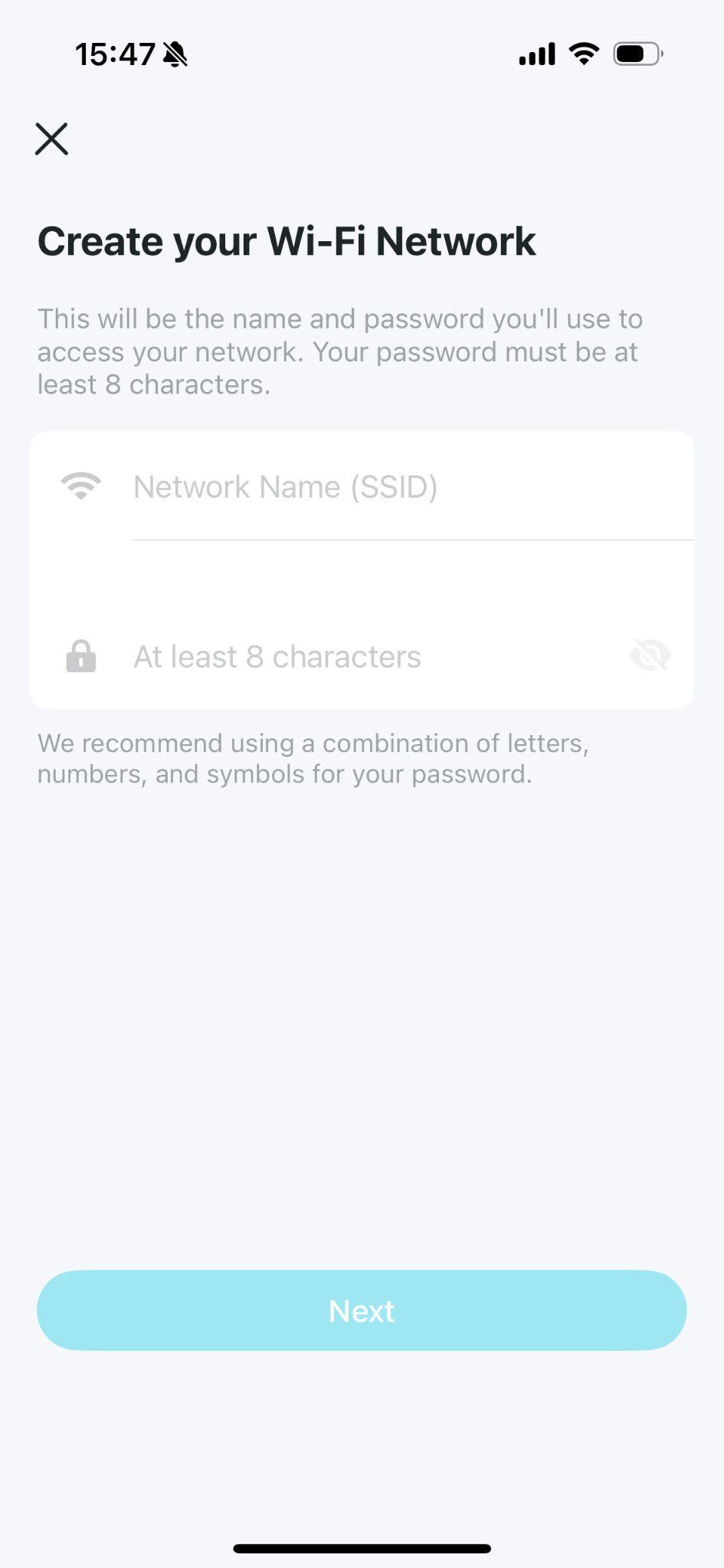
Task: Tap the Next button
Action: 361,1310
